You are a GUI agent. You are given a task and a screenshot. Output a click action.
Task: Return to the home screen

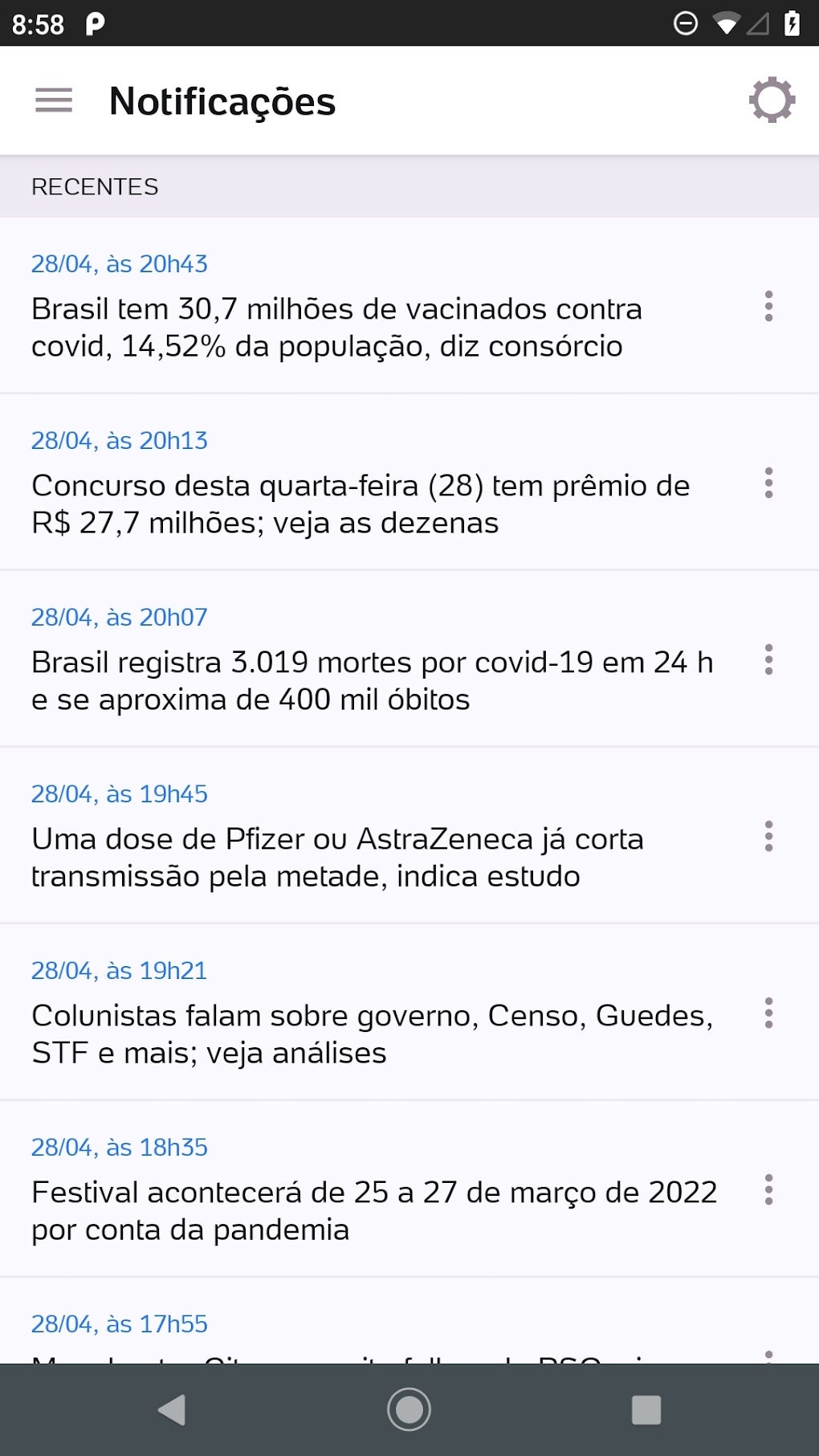(x=409, y=1409)
